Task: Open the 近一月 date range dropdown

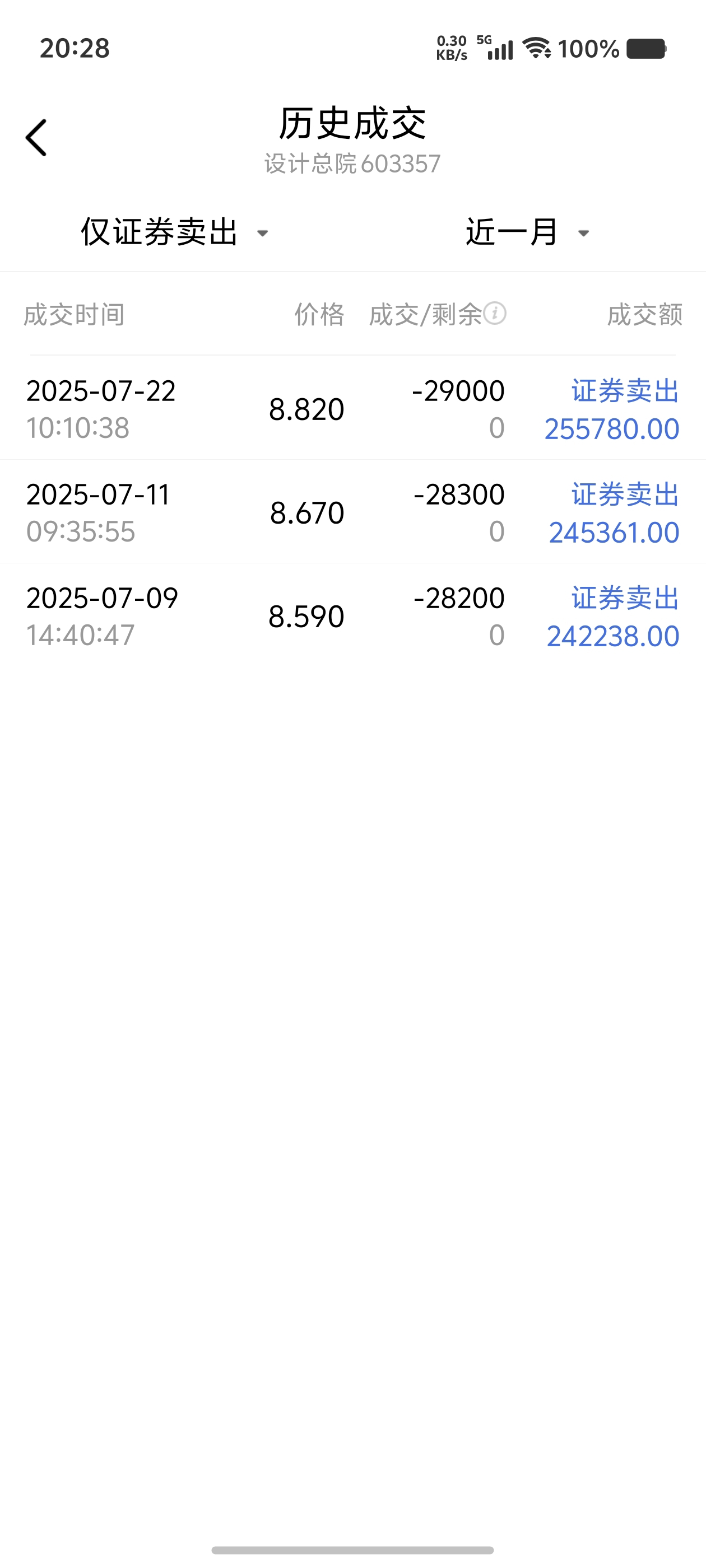Action: [527, 232]
